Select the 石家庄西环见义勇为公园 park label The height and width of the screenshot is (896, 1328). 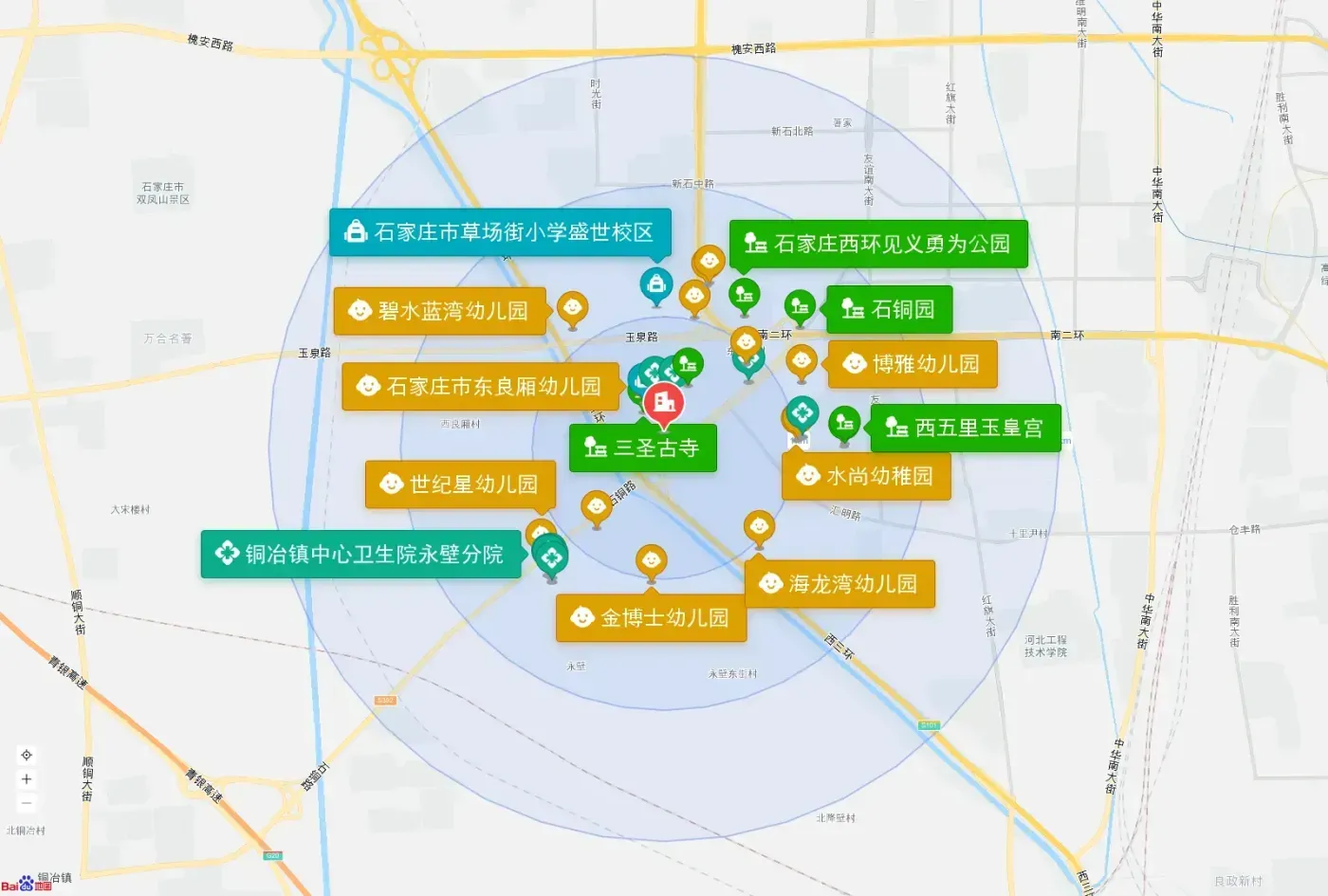click(878, 245)
